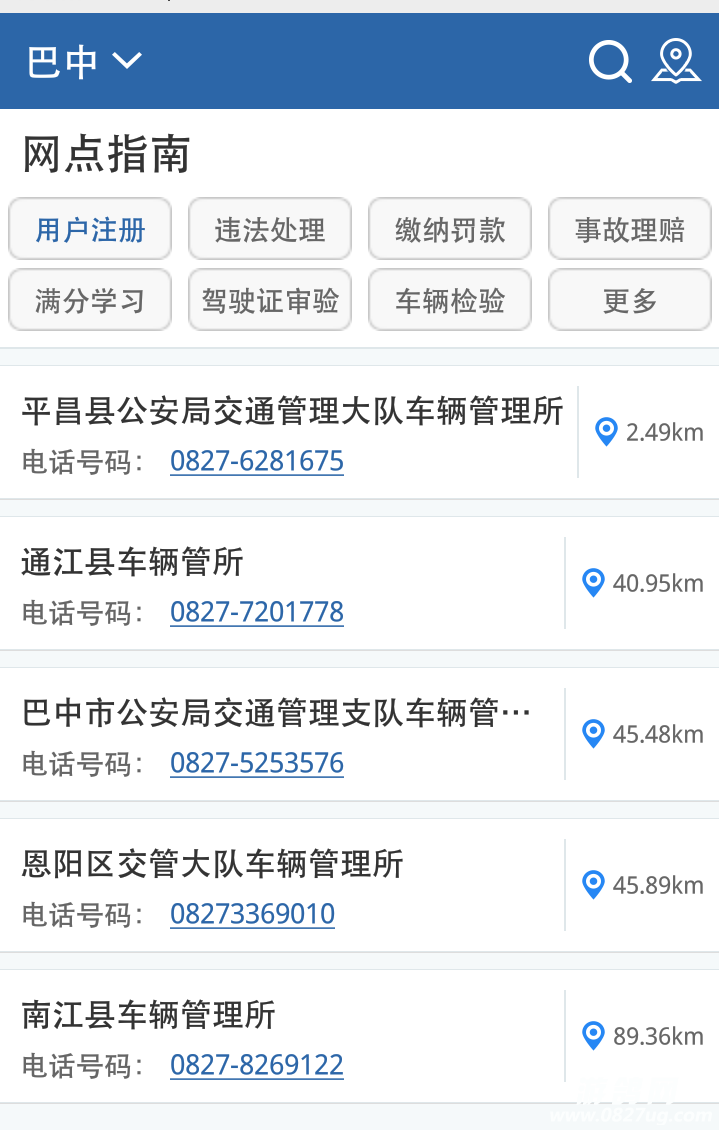This screenshot has height=1130, width=719.
Task: Select the 违法处理 chip
Action: point(270,230)
